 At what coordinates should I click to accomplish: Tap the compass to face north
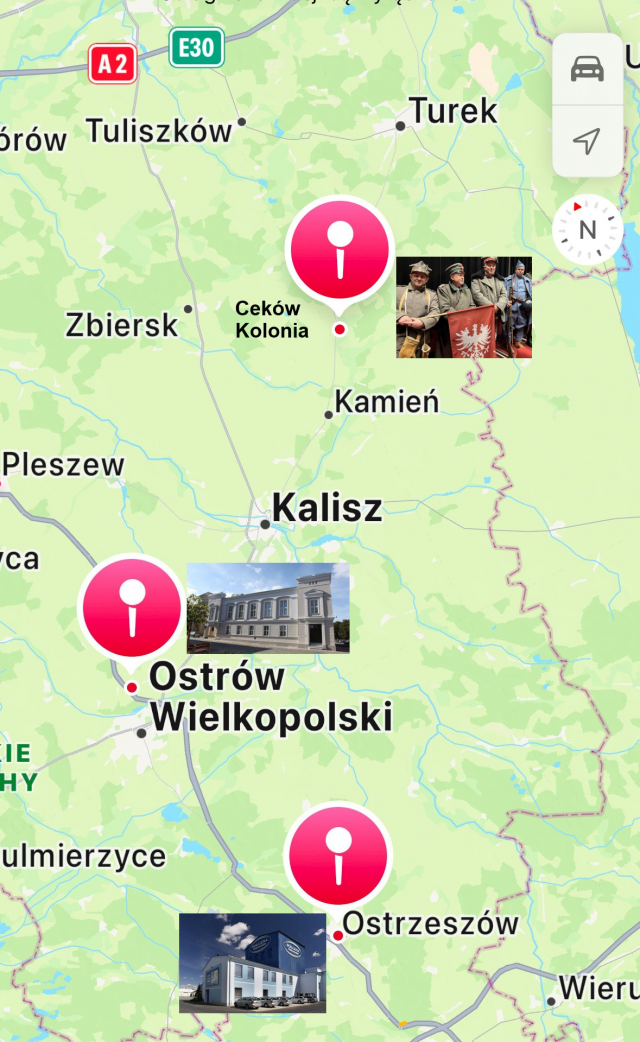pyautogui.click(x=587, y=230)
